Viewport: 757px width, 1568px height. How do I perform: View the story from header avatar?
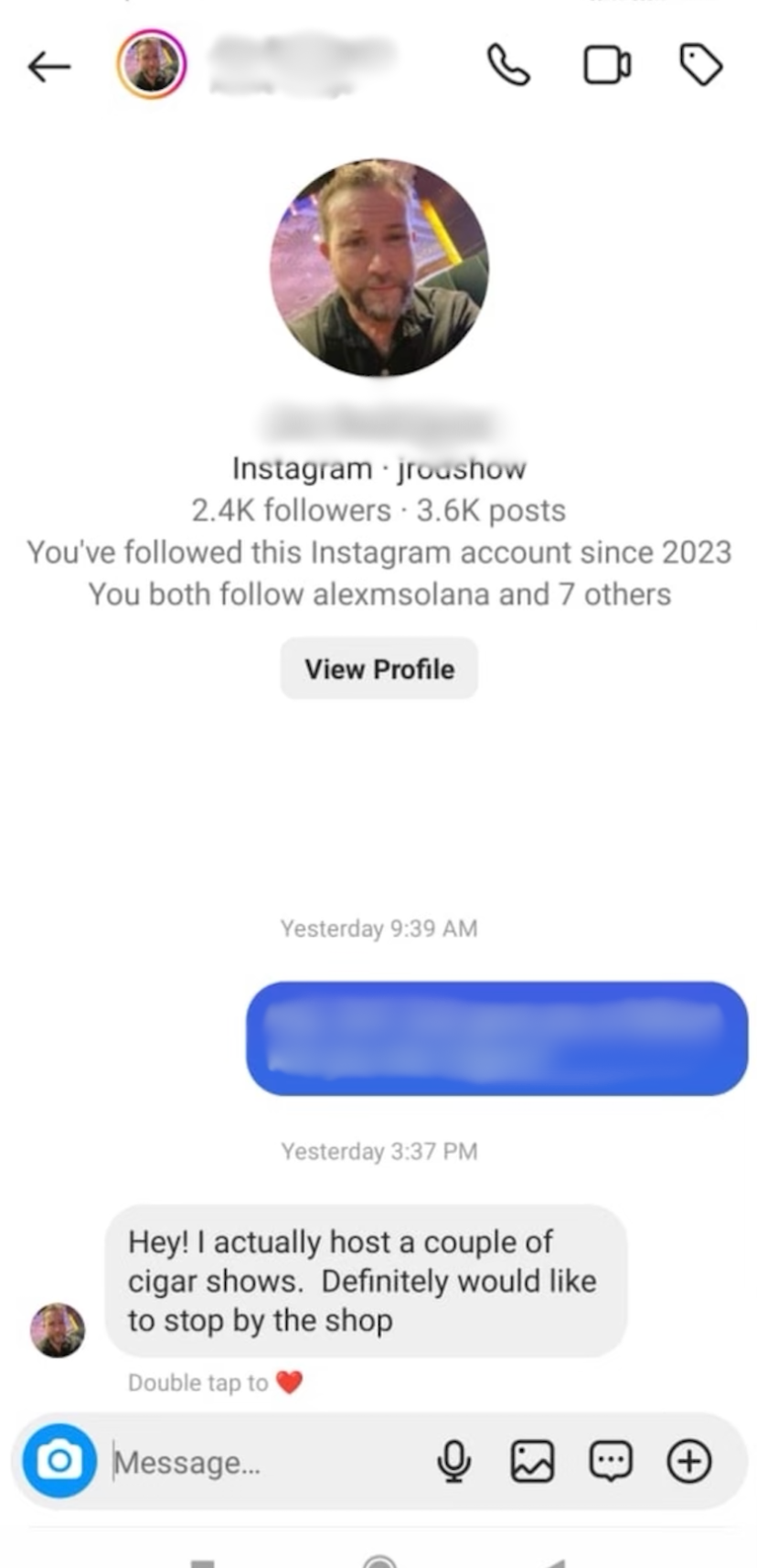pos(151,65)
